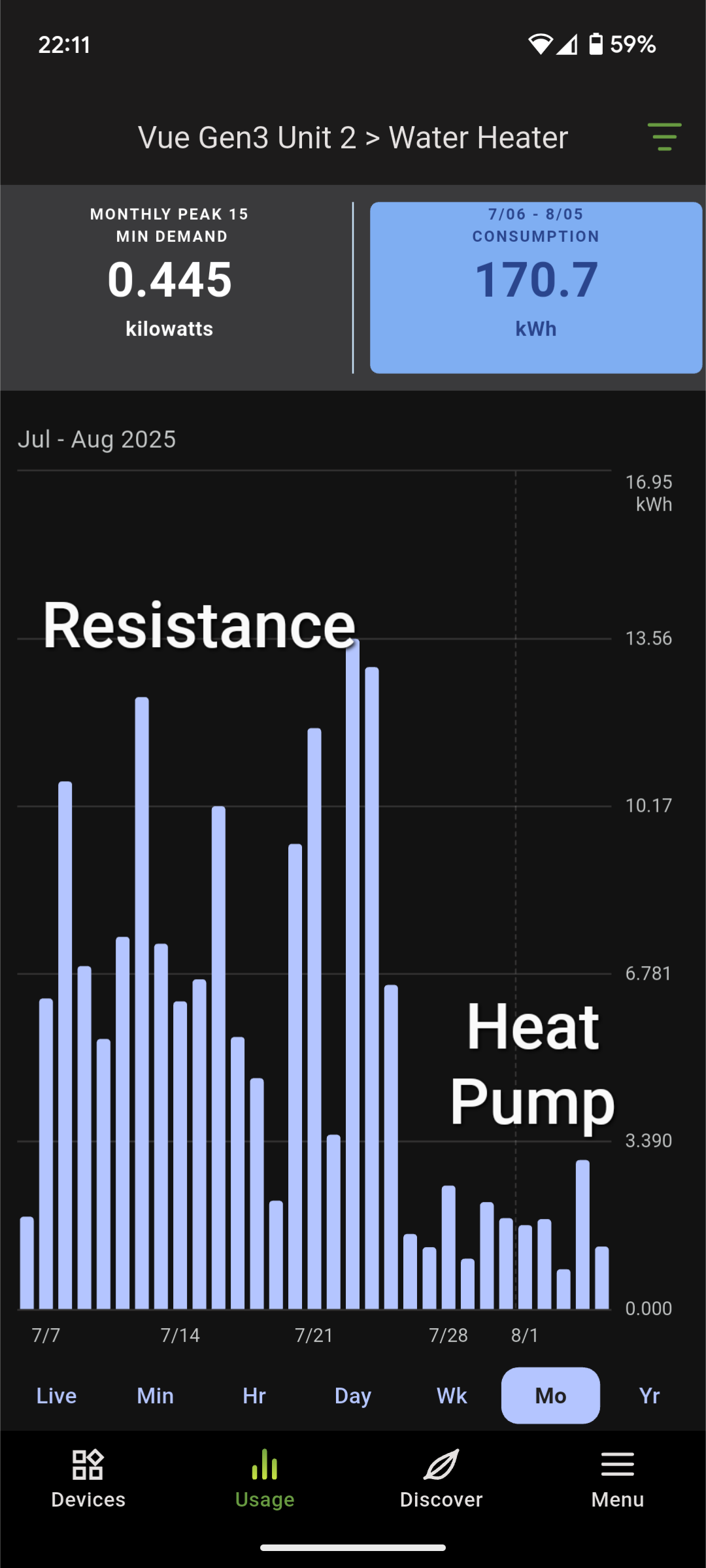Switch to the Hr time scale
The image size is (706, 1568).
[x=254, y=1395]
